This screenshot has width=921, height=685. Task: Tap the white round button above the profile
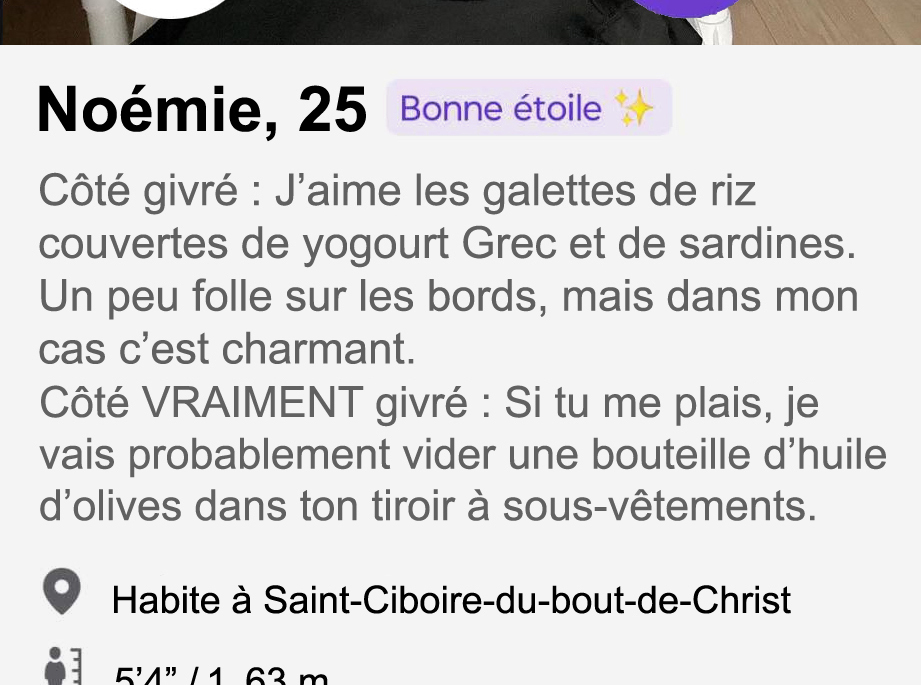[173, 7]
